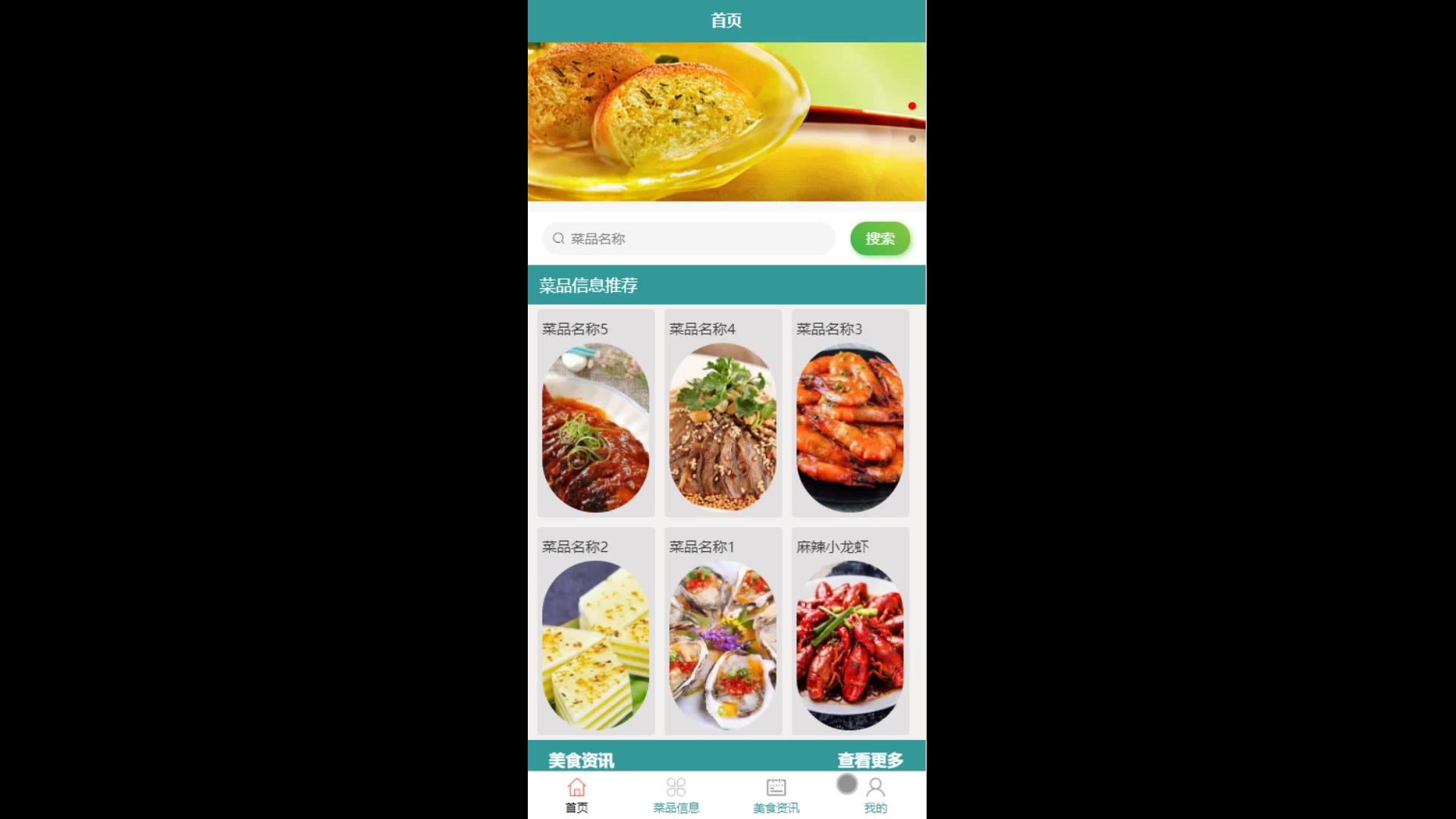1456x819 pixels.
Task: Open the 菜品名称2 dish card
Action: click(595, 632)
